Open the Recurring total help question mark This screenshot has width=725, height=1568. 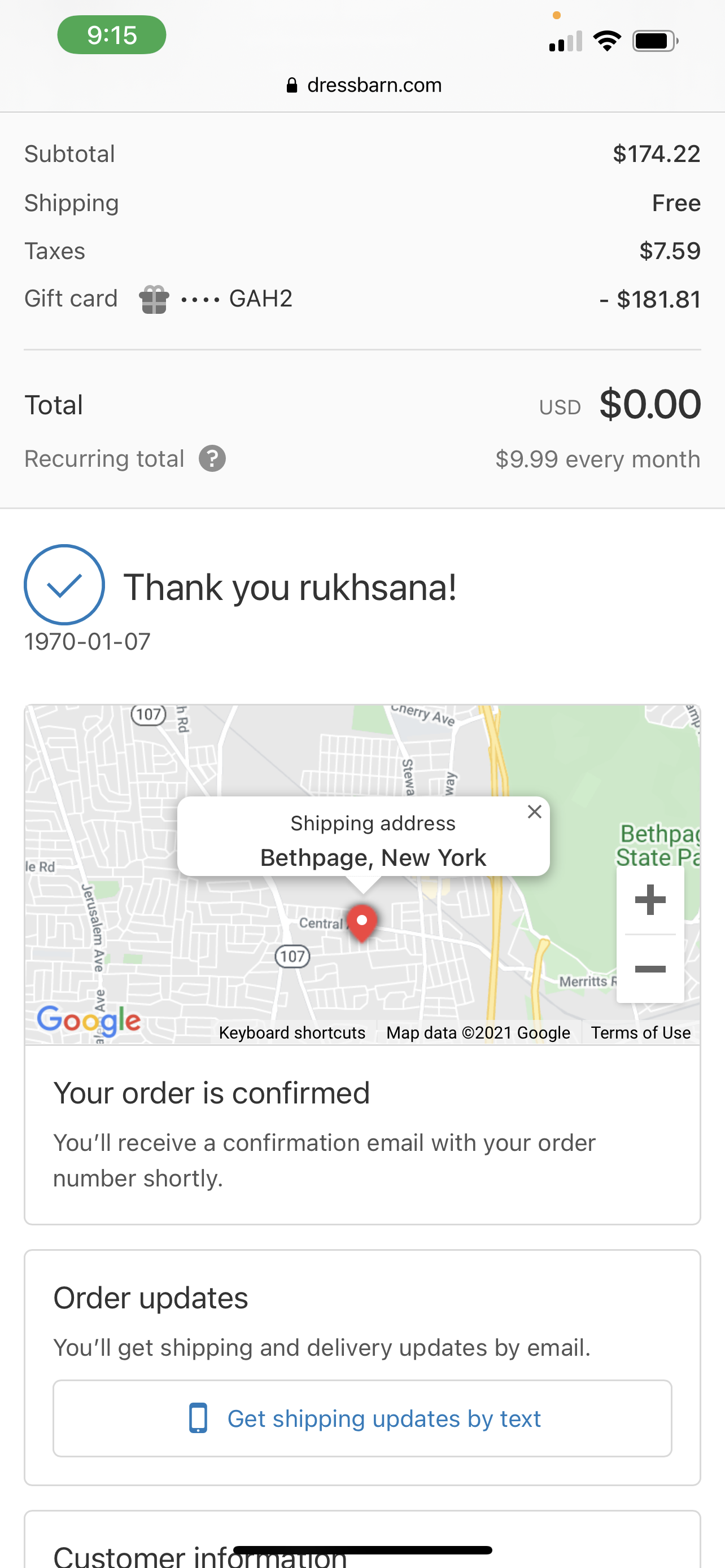tap(212, 459)
